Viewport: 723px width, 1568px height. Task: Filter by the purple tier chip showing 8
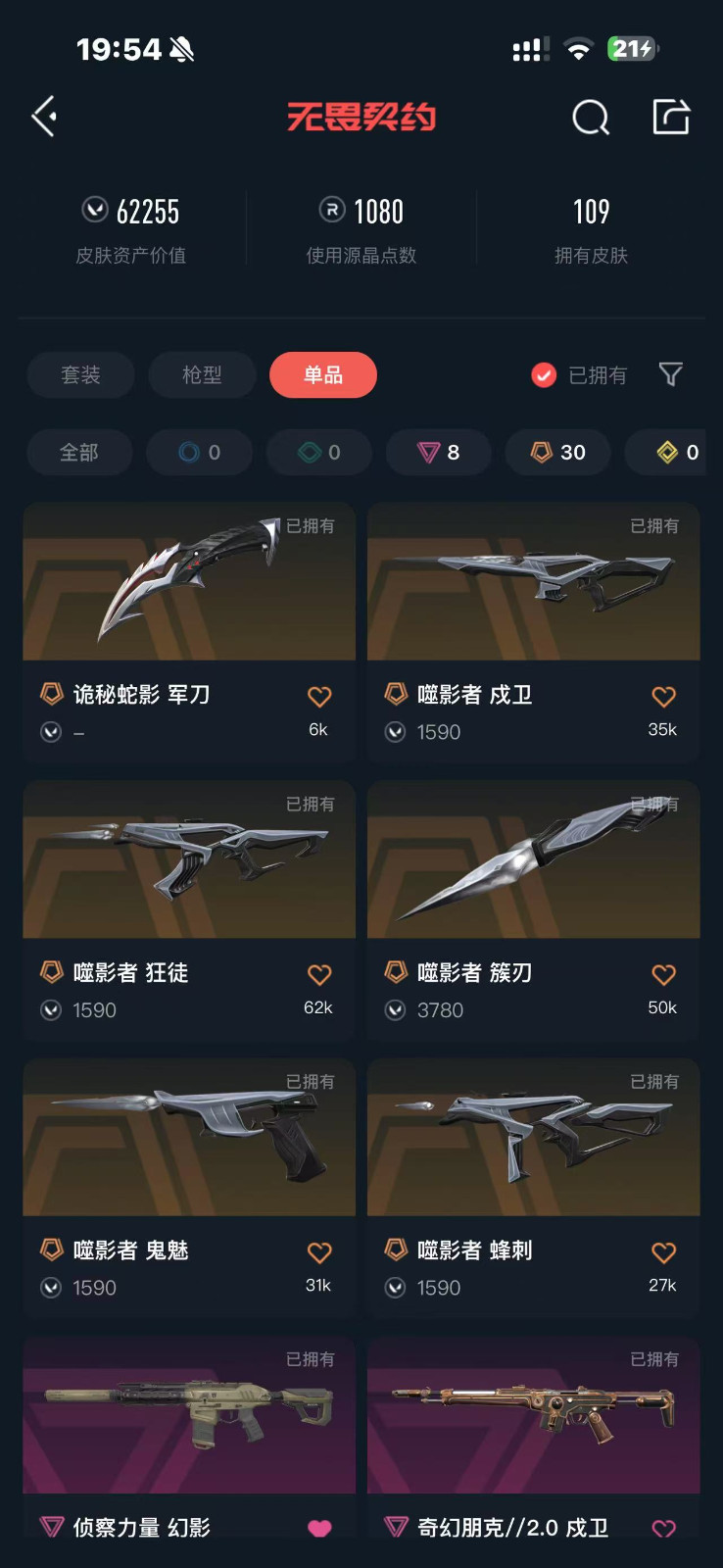(x=438, y=452)
